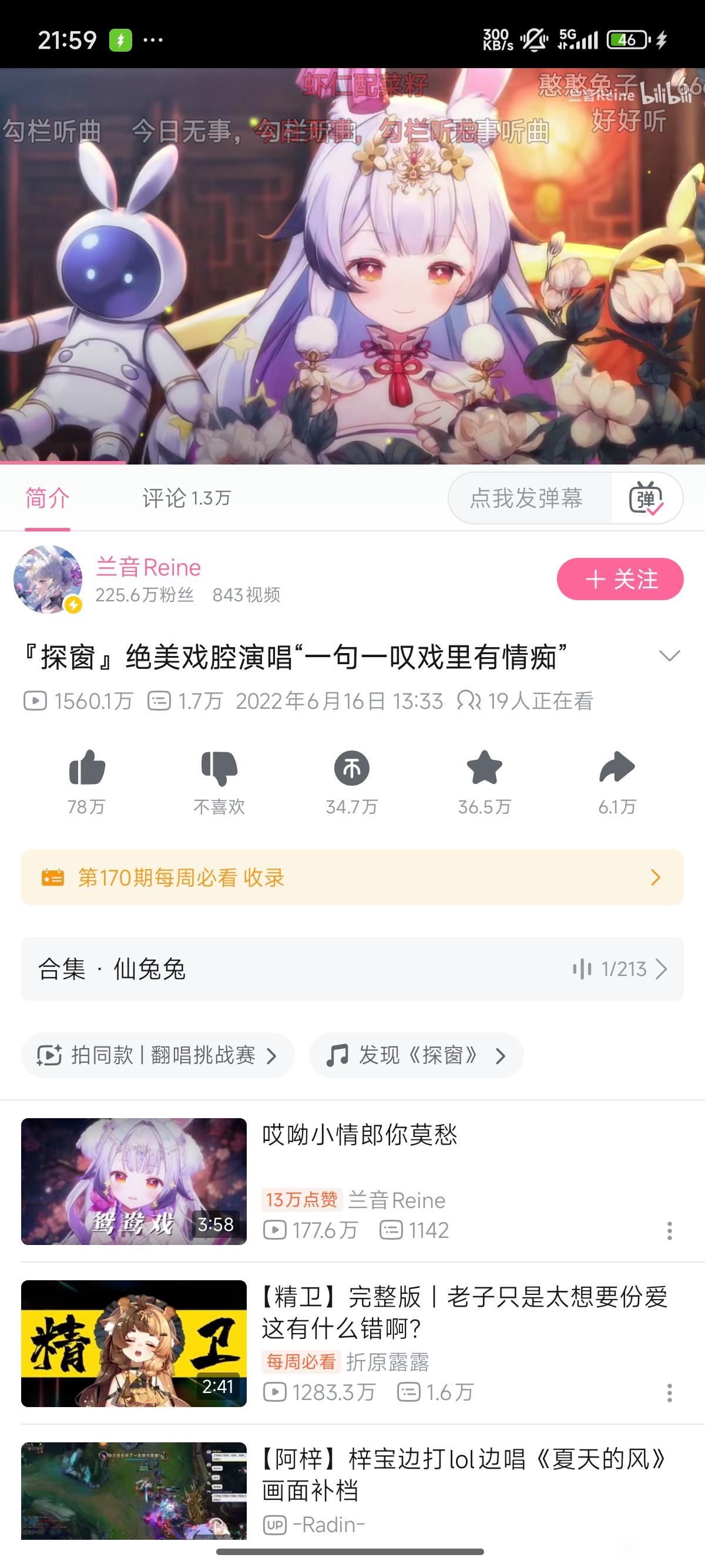
Task: Tap the 不喜欢 dislike icon
Action: 219,768
